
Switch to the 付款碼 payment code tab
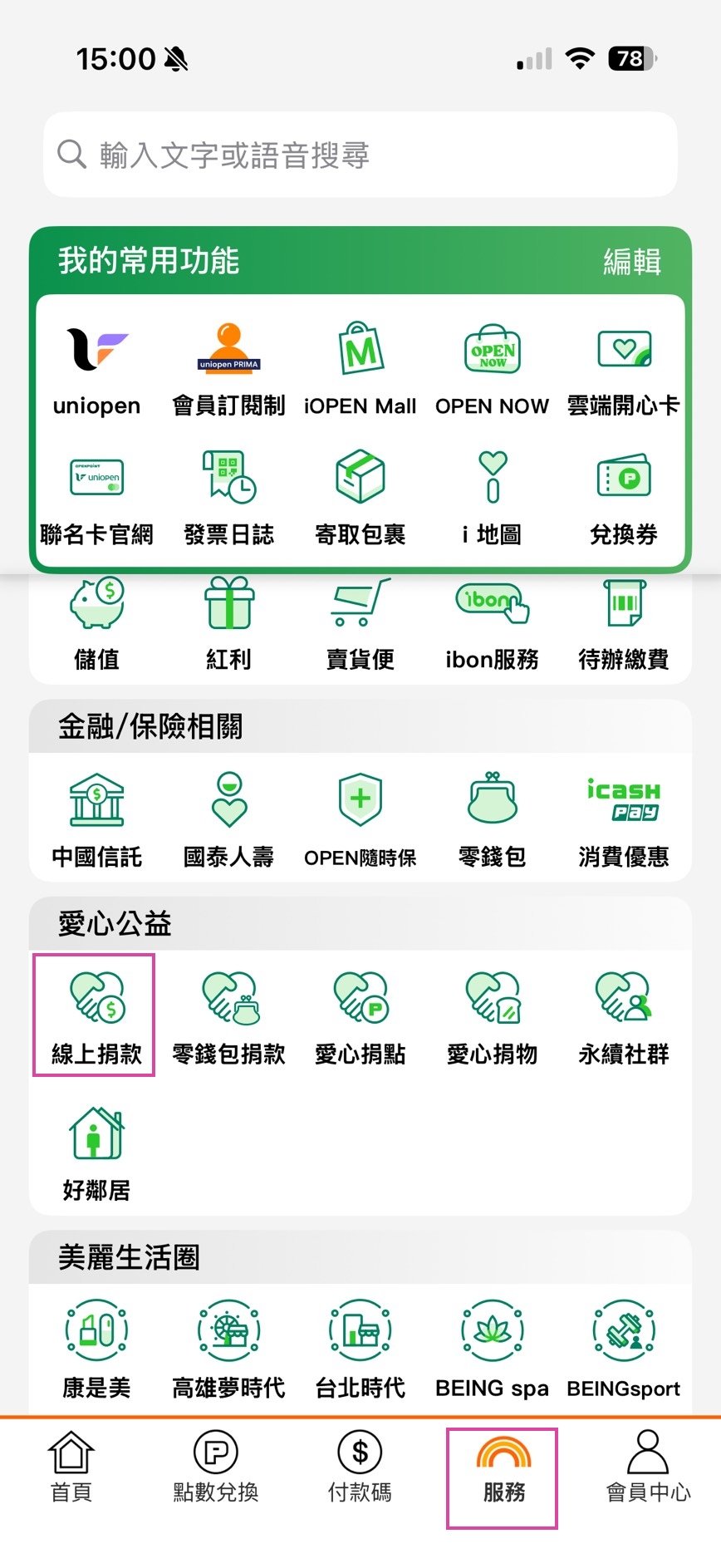(360, 1468)
